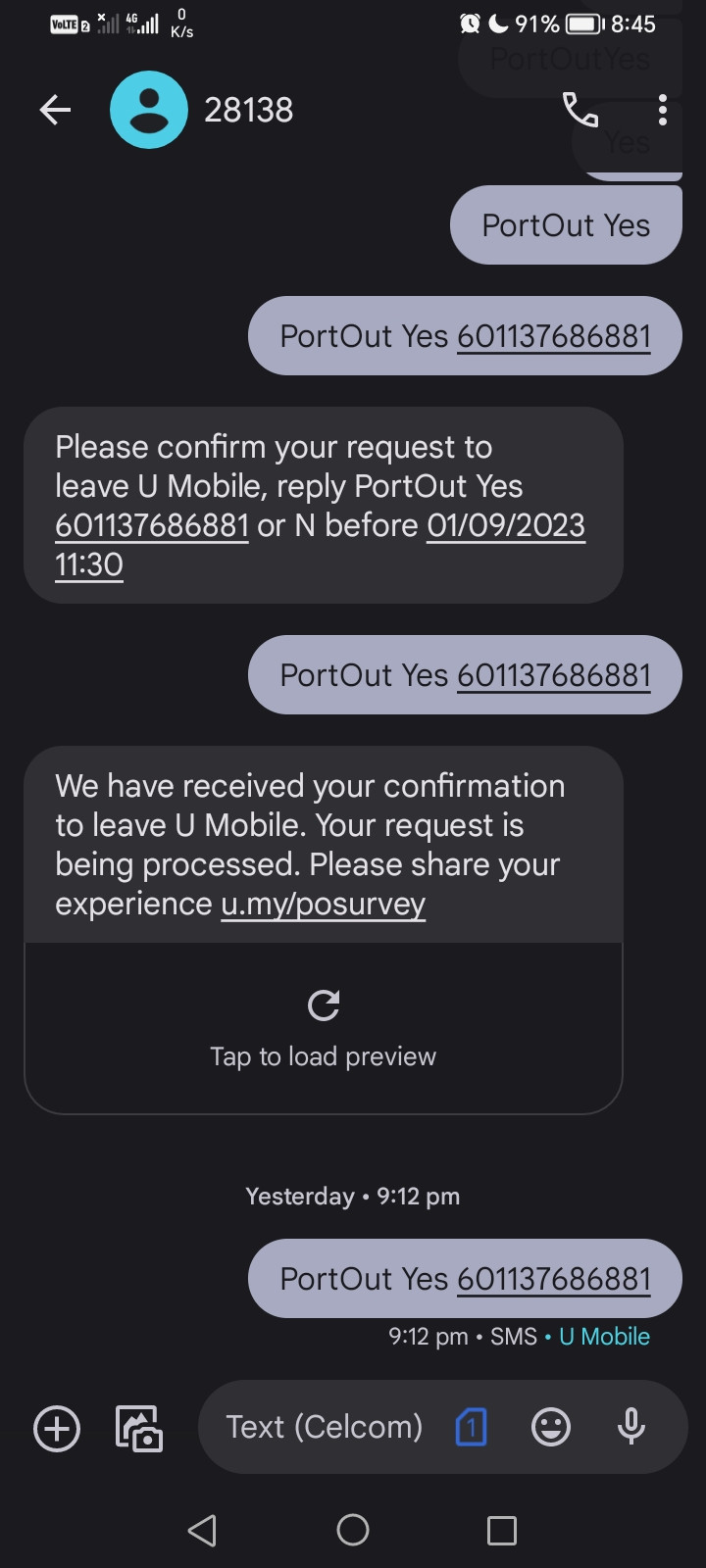The width and height of the screenshot is (706, 1568).
Task: Open the overflow menu
Action: (x=663, y=110)
